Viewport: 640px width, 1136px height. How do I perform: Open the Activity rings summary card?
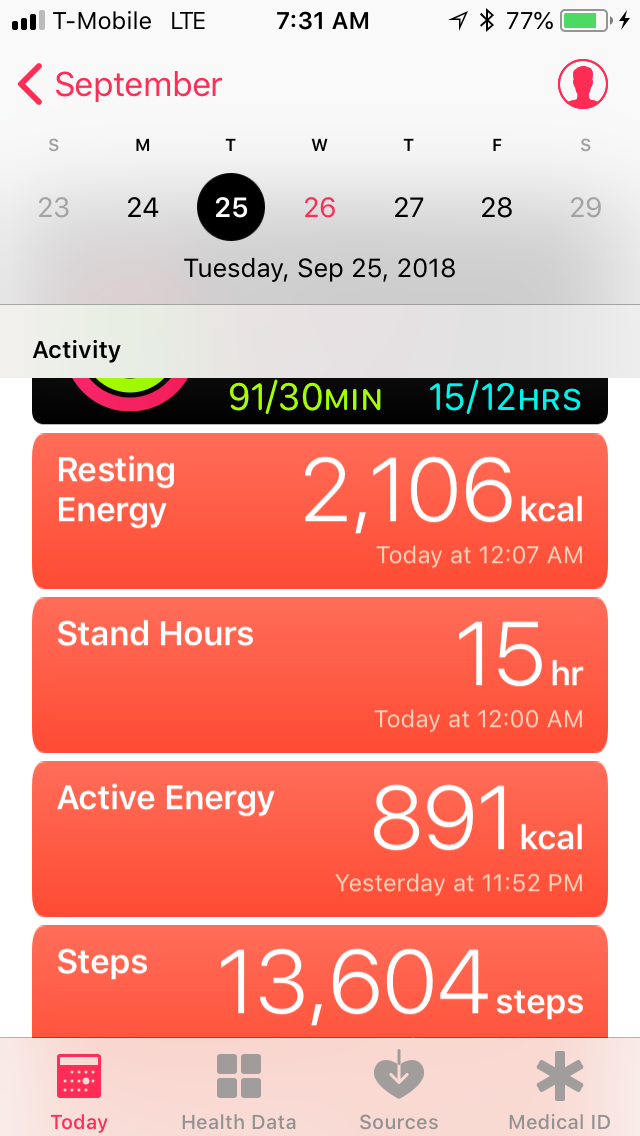(320, 400)
